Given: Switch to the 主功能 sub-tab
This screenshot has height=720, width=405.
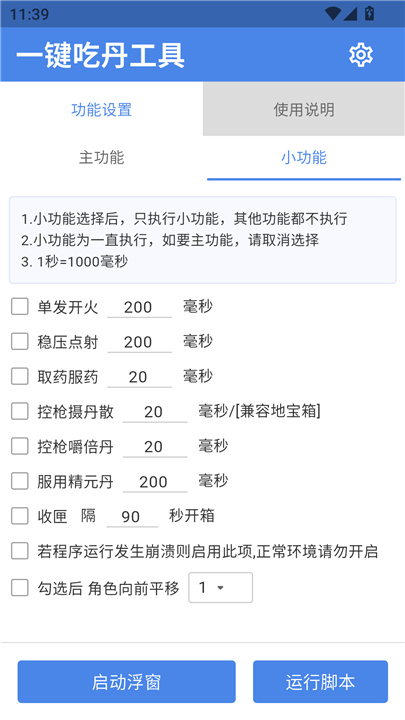Looking at the screenshot, I should tap(101, 158).
